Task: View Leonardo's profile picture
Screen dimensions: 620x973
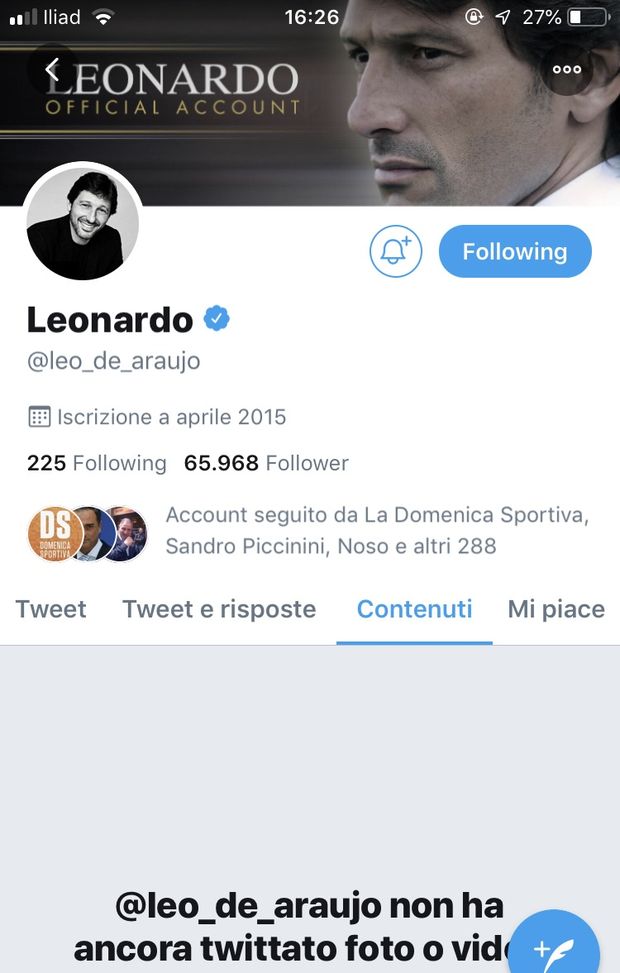Action: (x=82, y=223)
